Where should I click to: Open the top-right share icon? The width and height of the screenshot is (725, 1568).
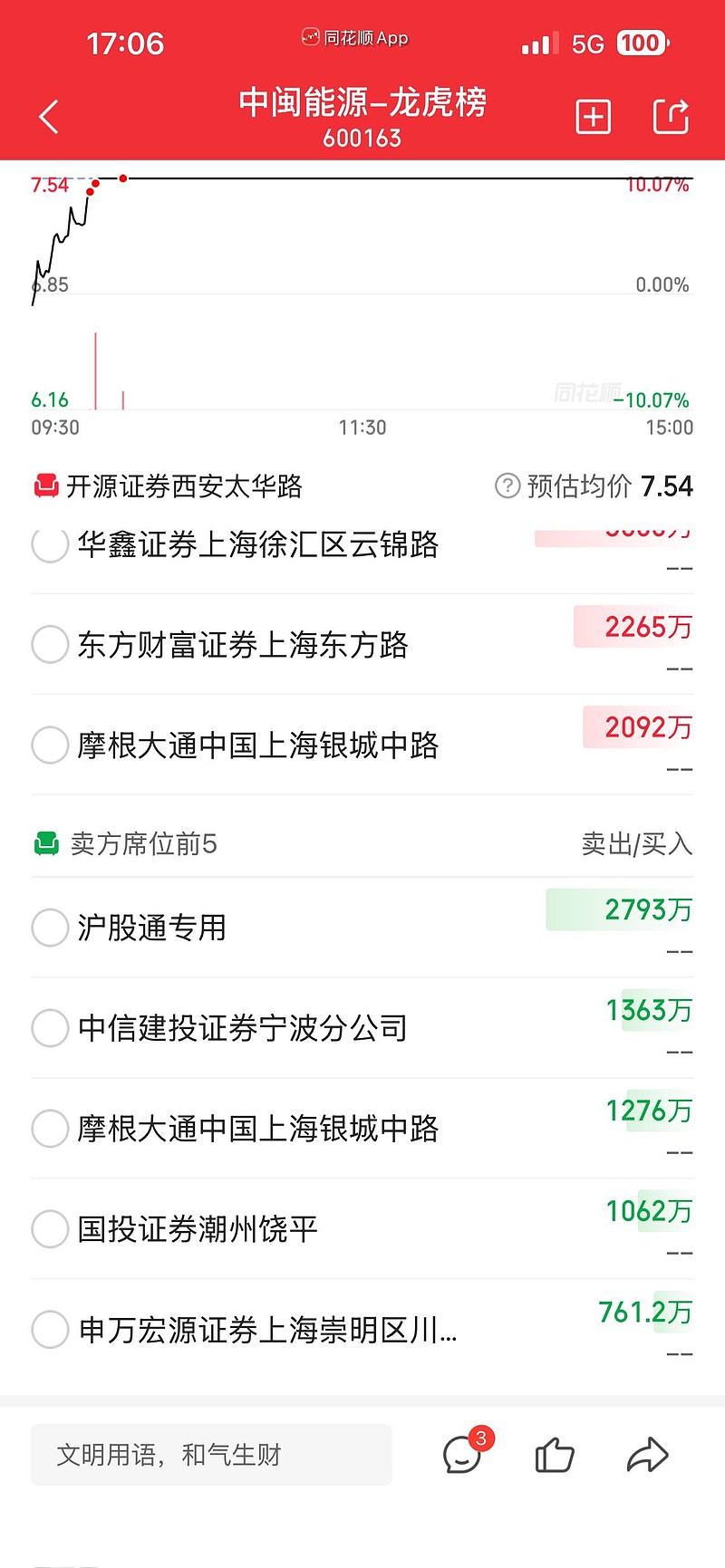point(672,117)
